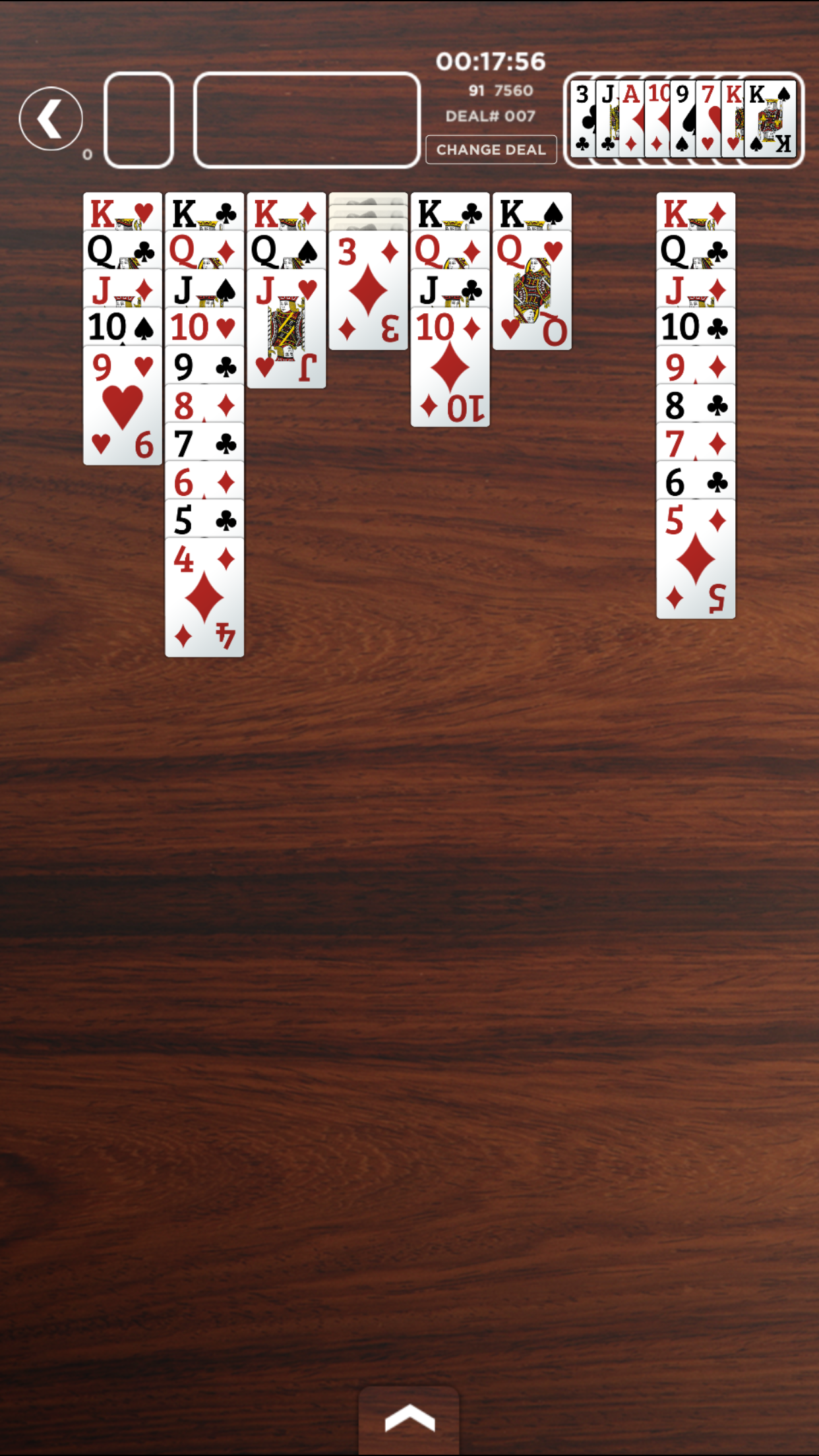This screenshot has height=1456, width=819.
Task: Tap the 5 of diamonds card
Action: tap(696, 559)
